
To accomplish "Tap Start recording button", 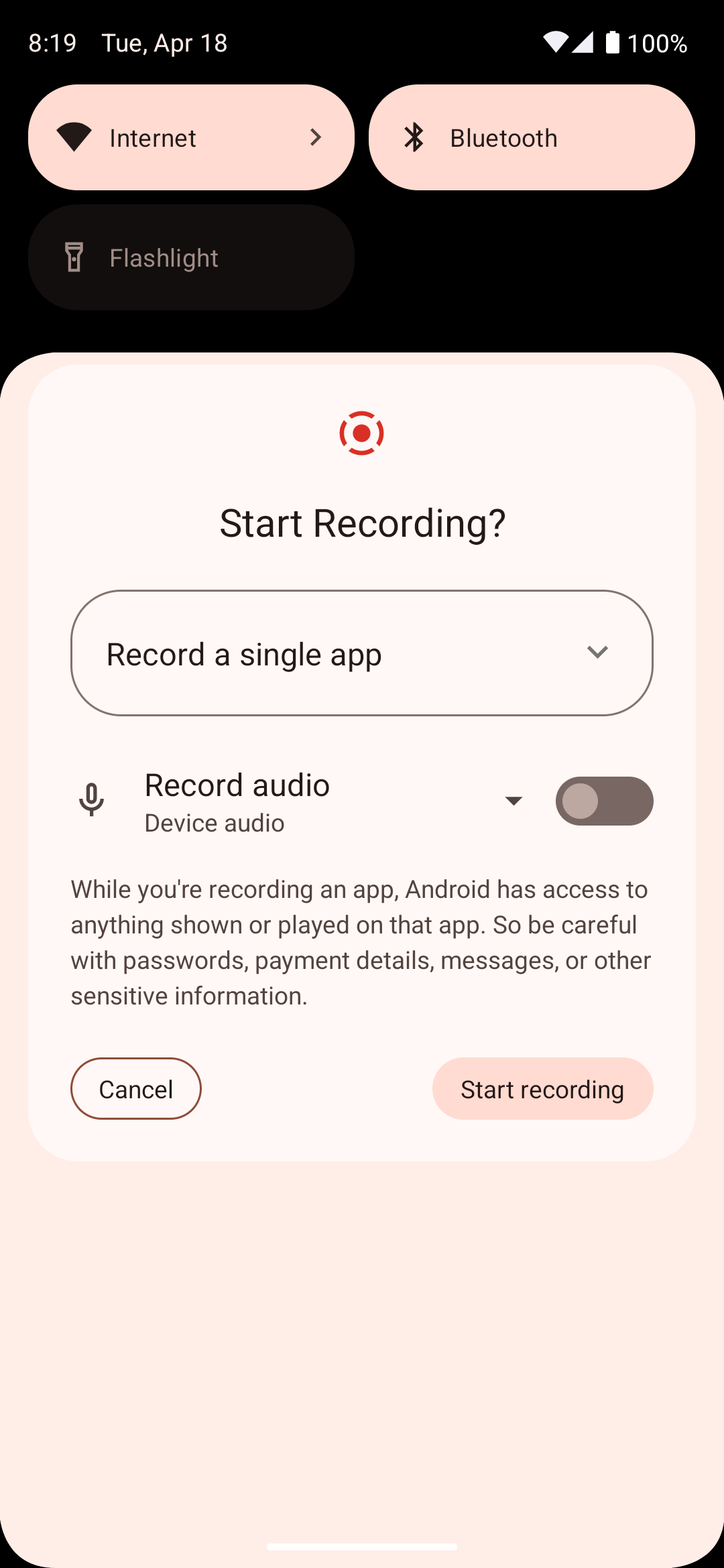I will coord(542,1089).
